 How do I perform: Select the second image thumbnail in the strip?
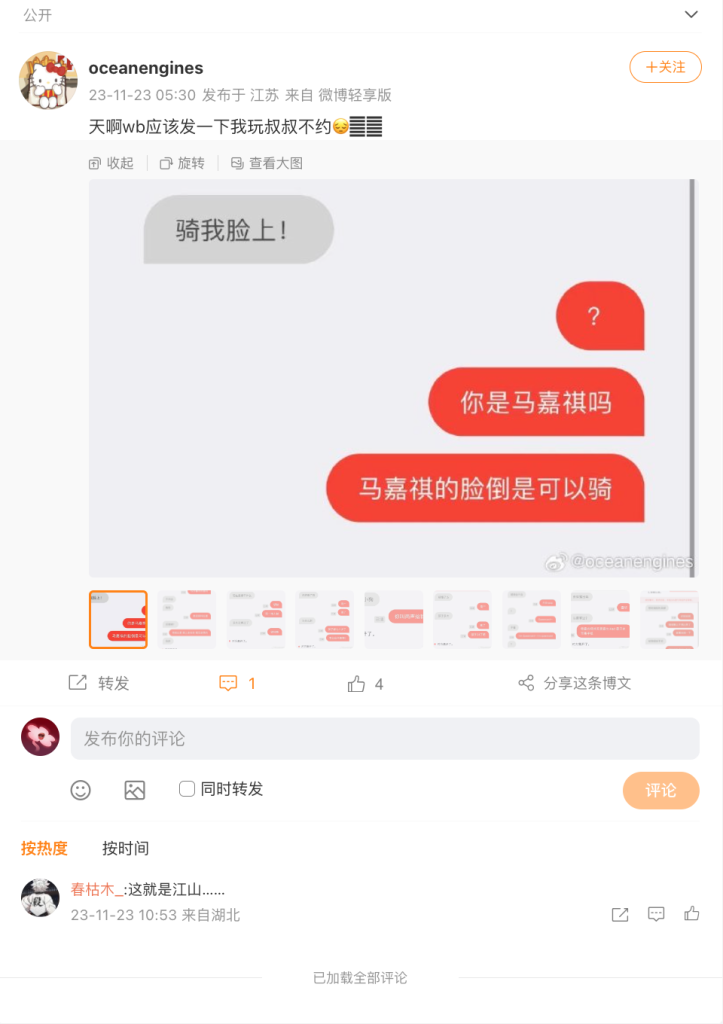click(187, 620)
